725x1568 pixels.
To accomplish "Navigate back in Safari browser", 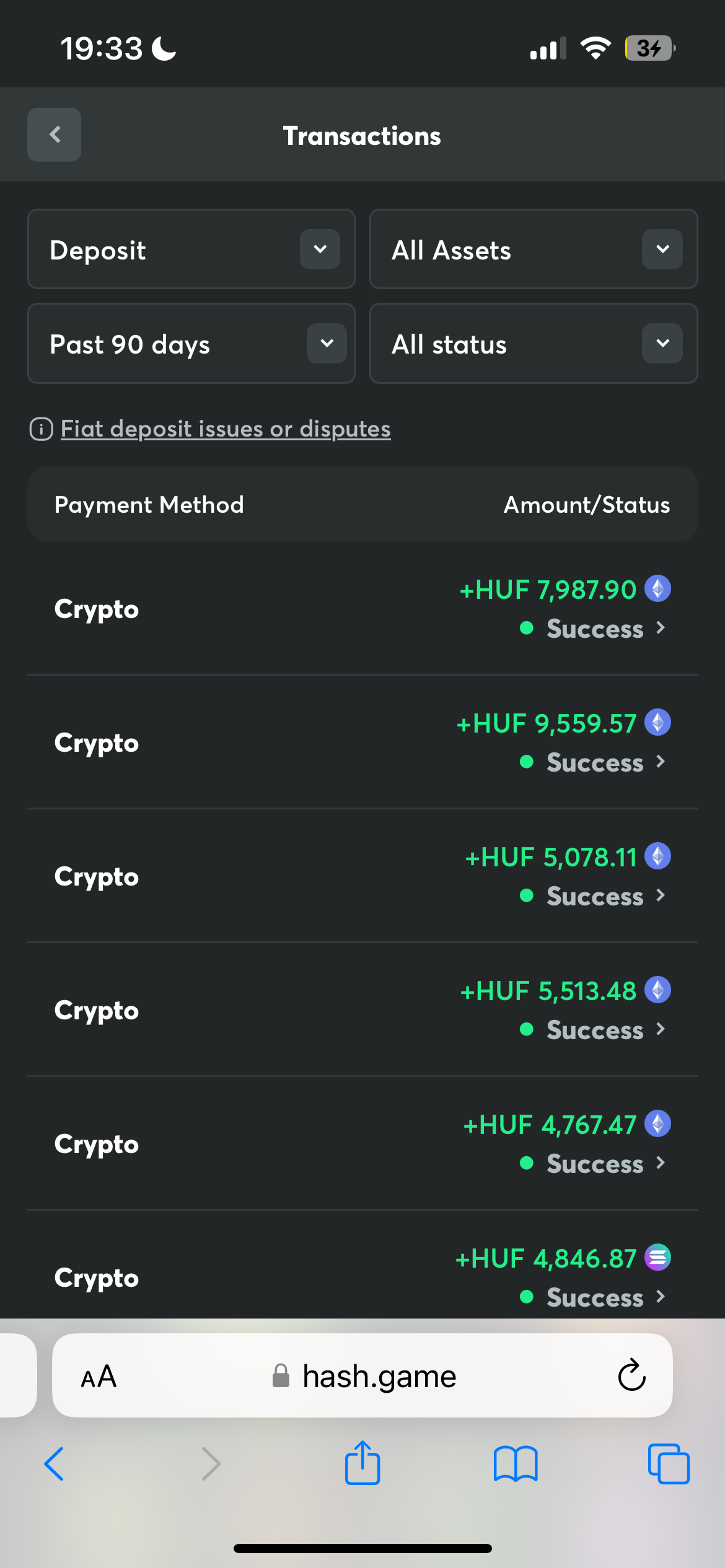I will tap(54, 1464).
